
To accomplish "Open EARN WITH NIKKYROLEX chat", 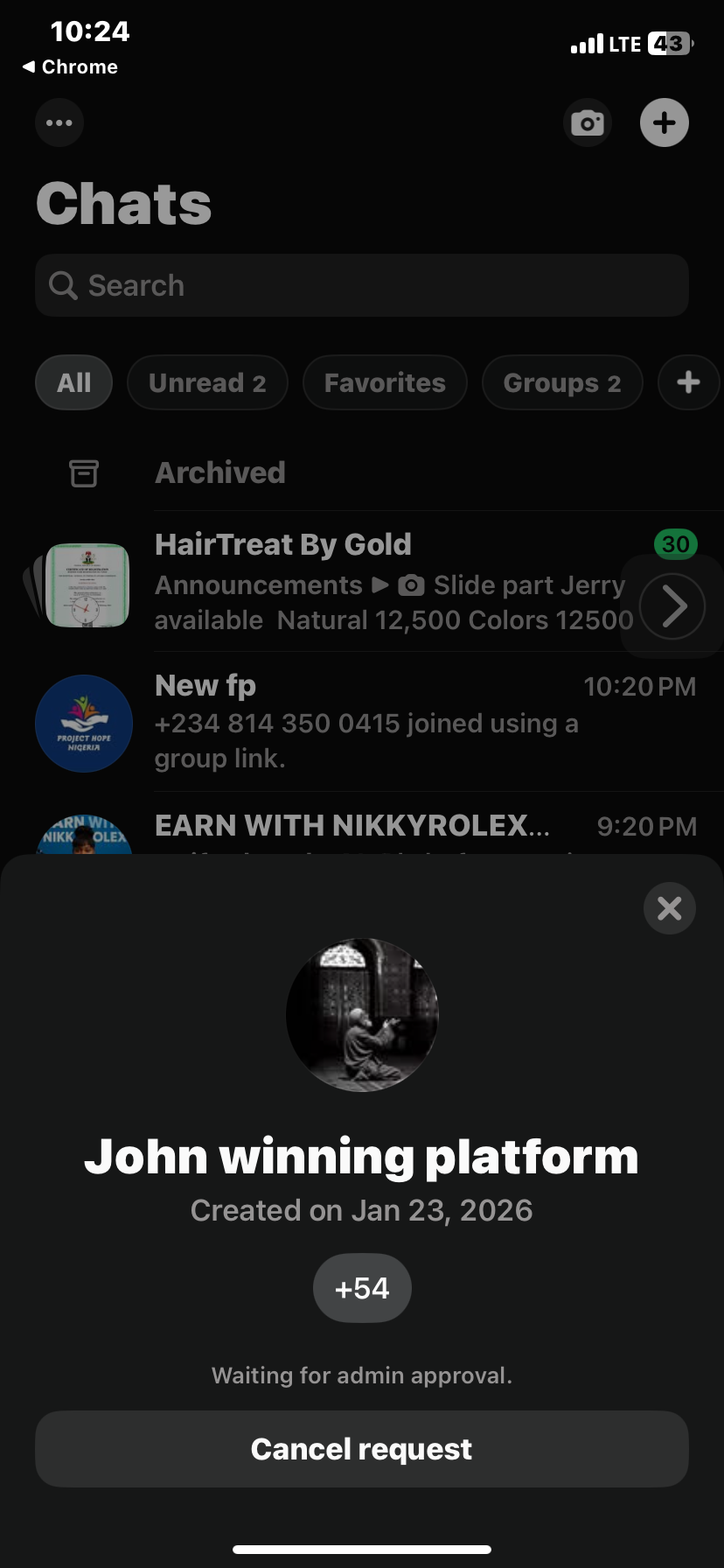I will (350, 826).
